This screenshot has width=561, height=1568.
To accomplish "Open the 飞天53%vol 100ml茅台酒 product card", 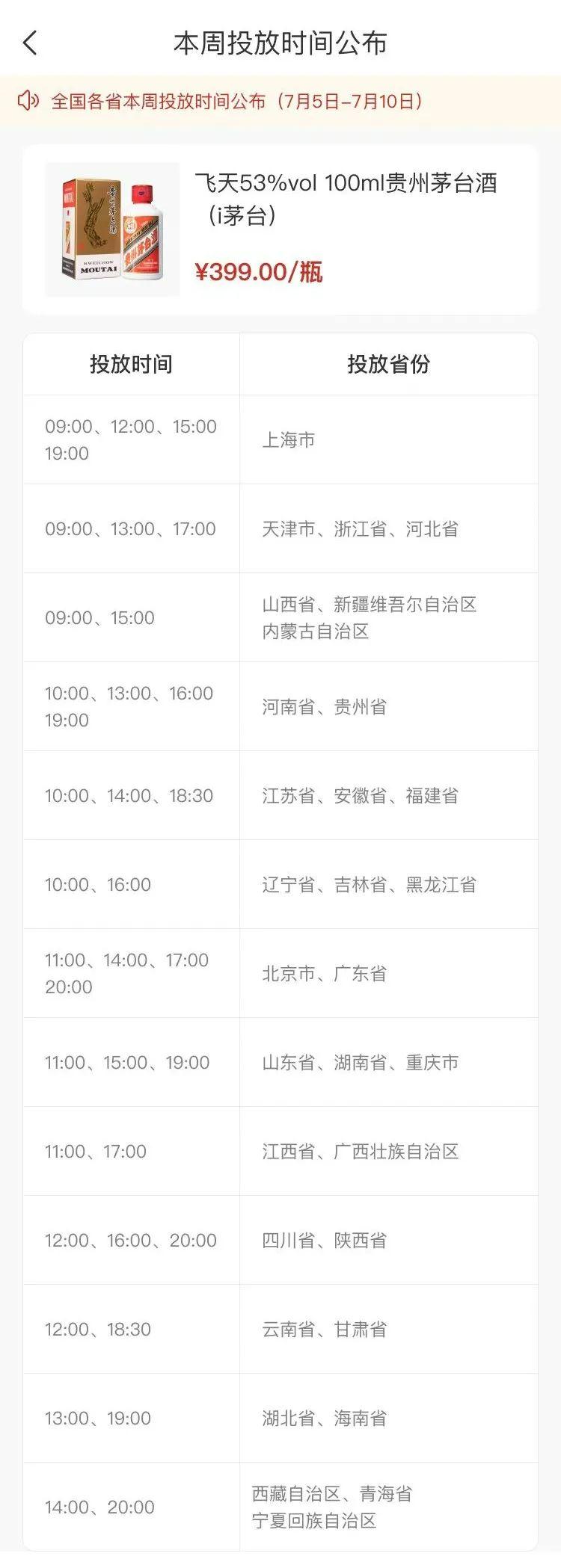I will (x=280, y=229).
